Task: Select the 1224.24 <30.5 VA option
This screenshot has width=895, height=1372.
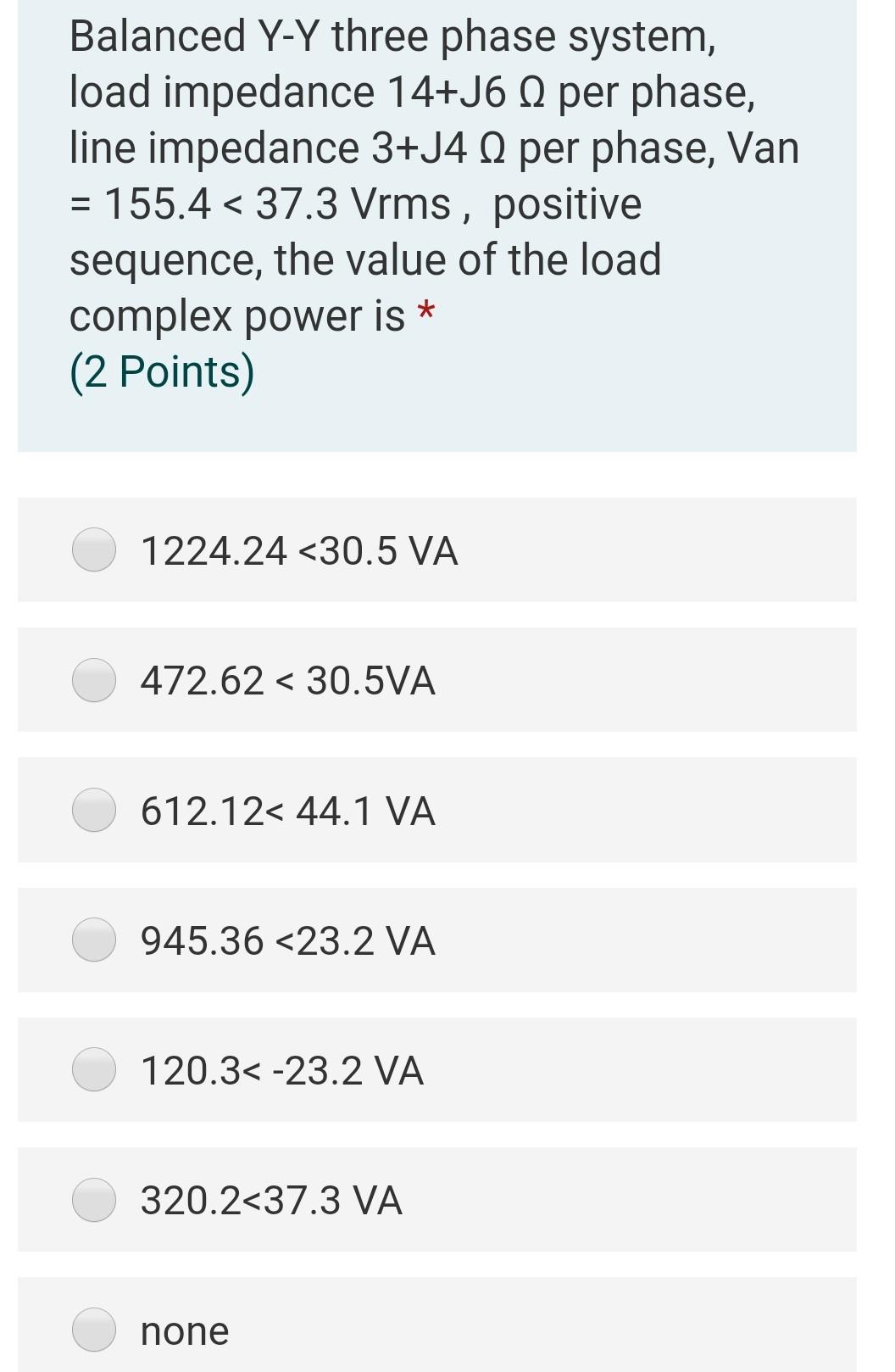Action: coord(94,550)
